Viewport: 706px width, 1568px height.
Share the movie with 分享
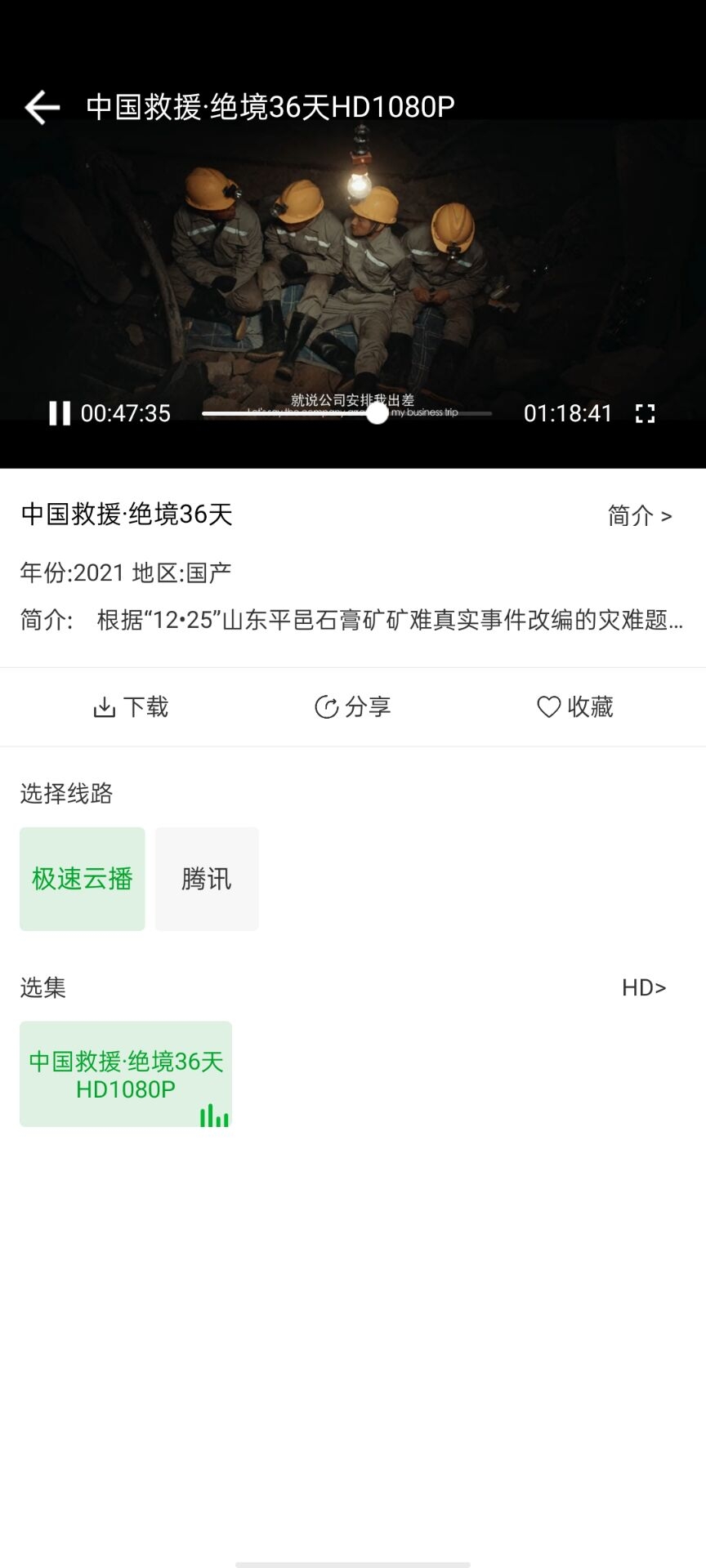[353, 707]
